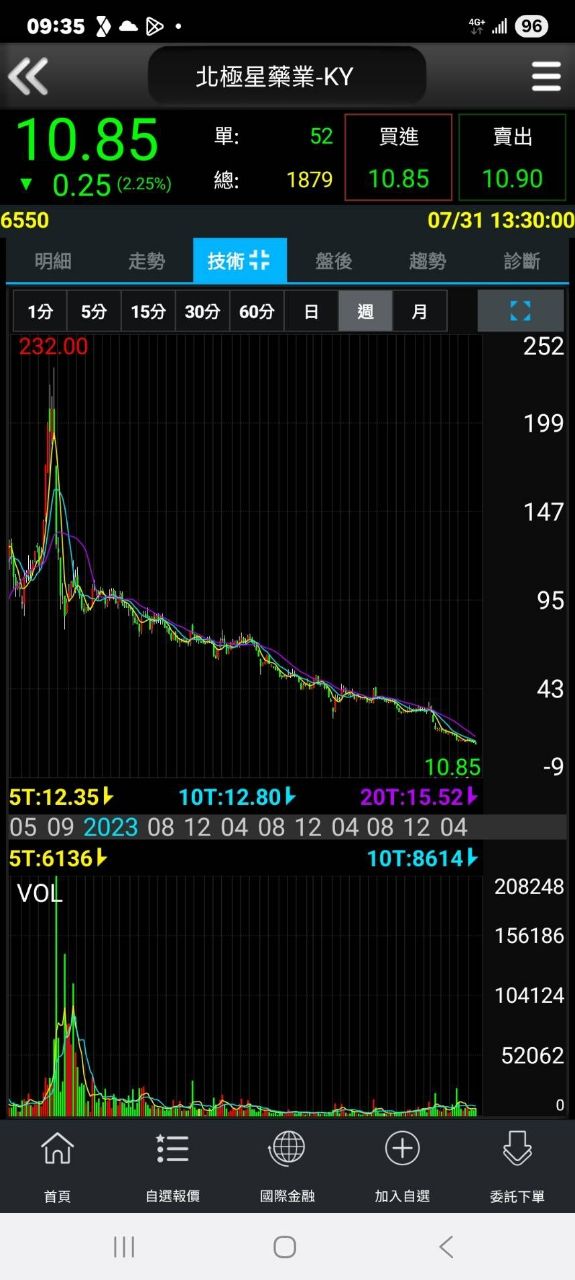Go back using the double-arrow icon
The image size is (575, 1280).
pyautogui.click(x=28, y=76)
